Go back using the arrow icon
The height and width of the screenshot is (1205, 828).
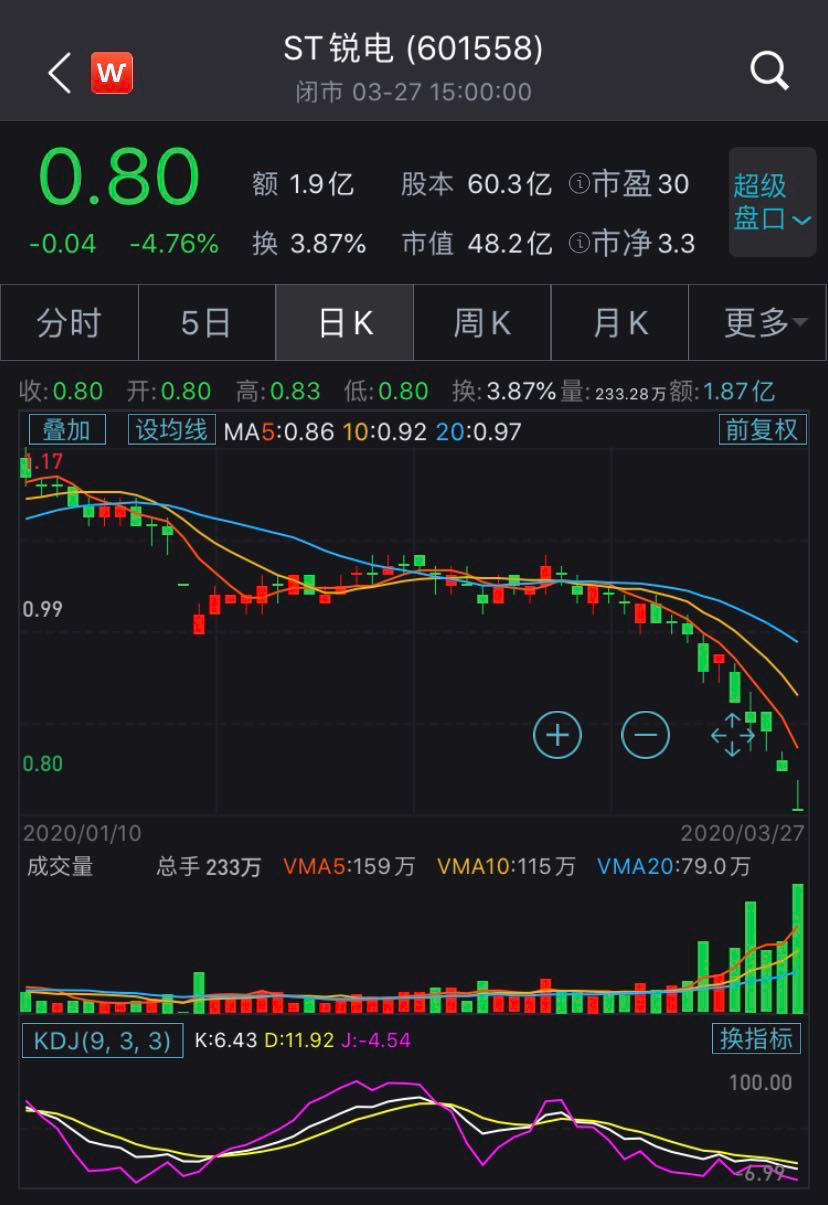click(x=60, y=73)
